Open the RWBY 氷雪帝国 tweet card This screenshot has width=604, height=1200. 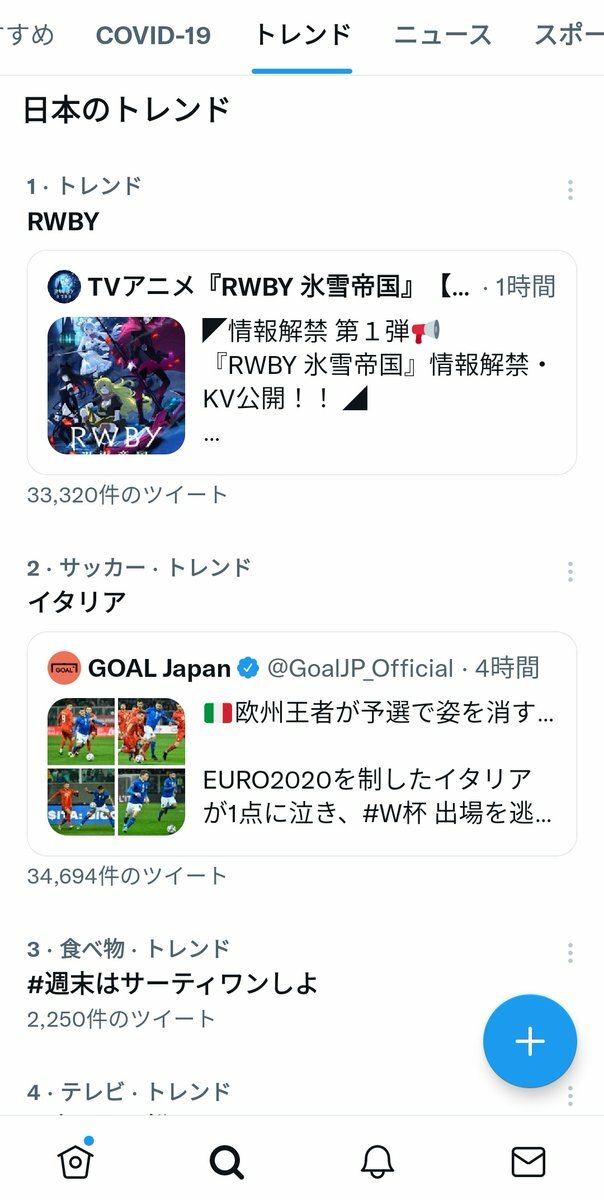[x=301, y=362]
